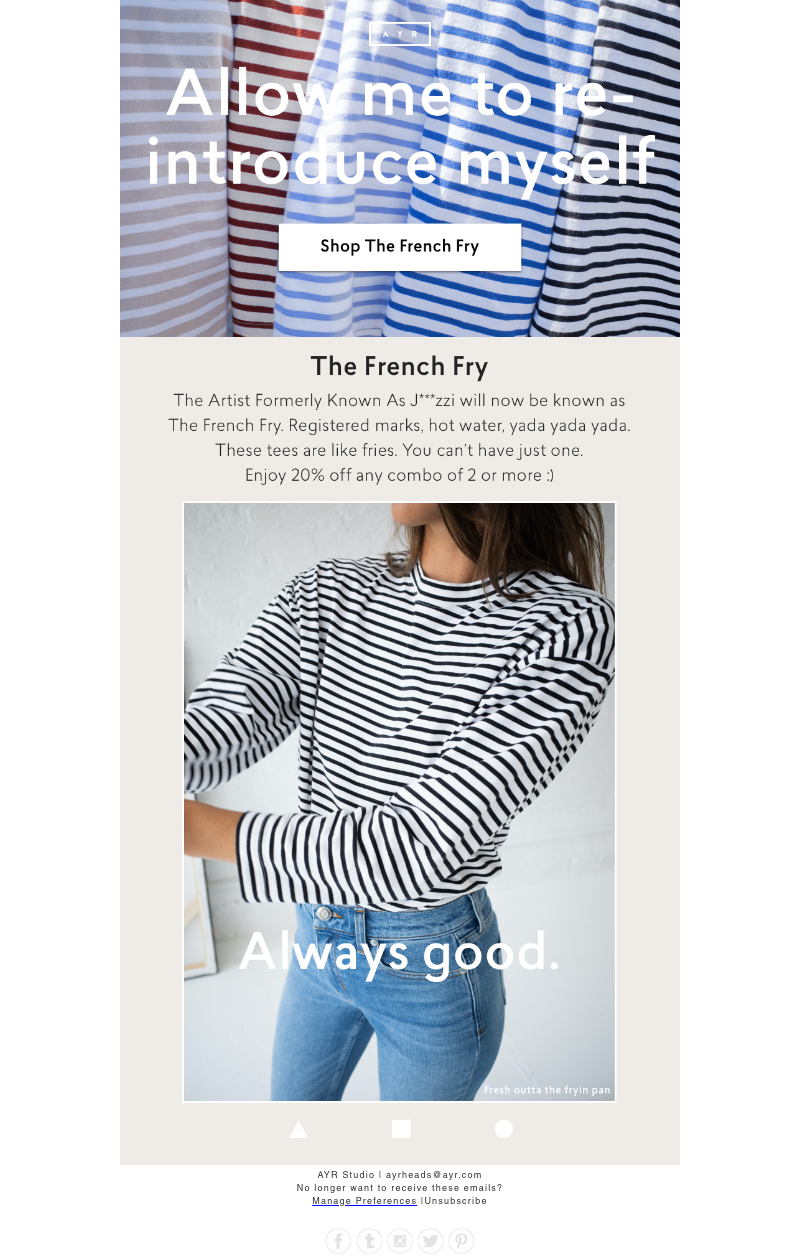This screenshot has height=1258, width=800.
Task: Tap the Shop The French Fry button
Action: [x=400, y=247]
